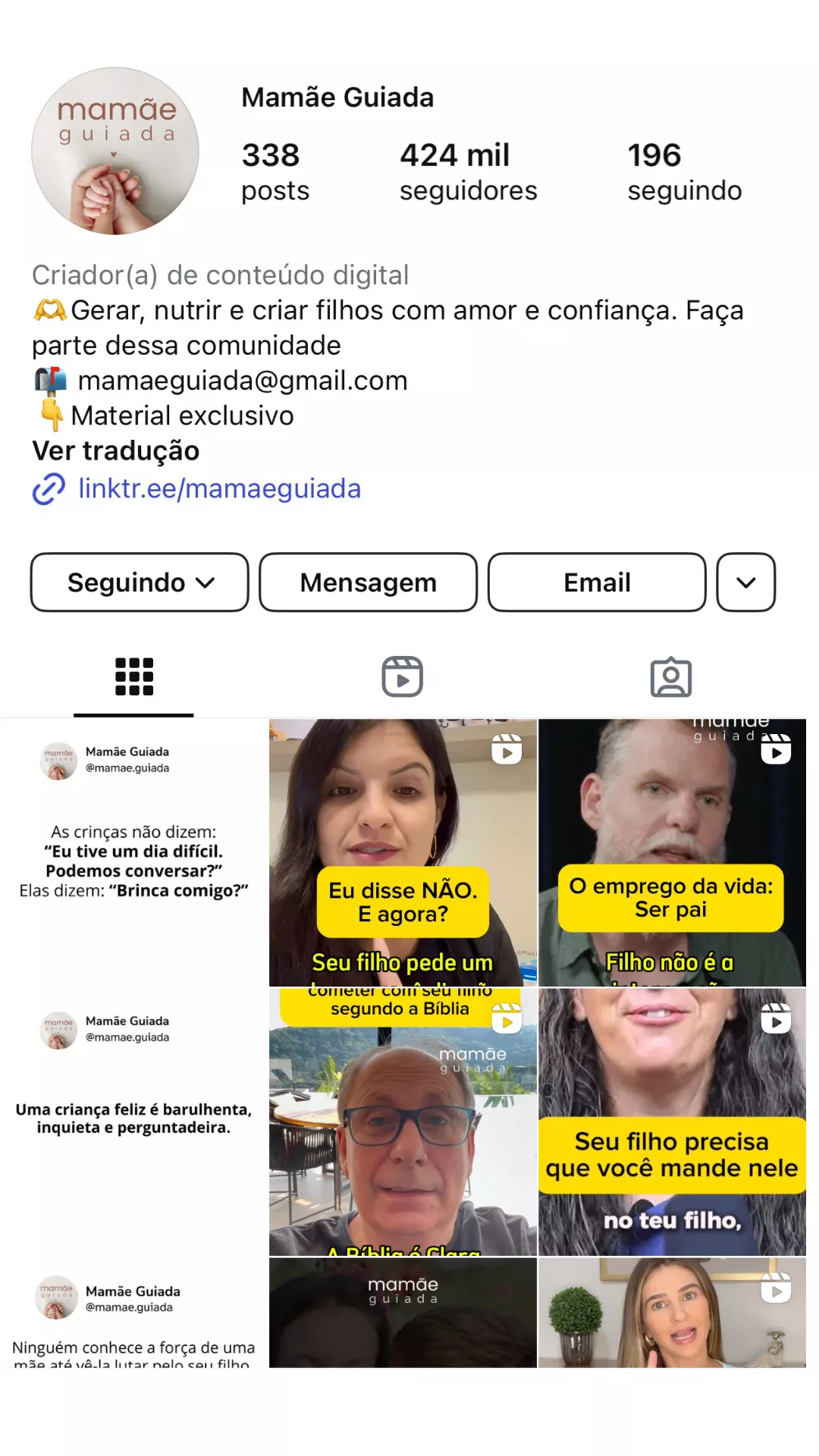The width and height of the screenshot is (819, 1456).
Task: Expand suggested accounts chevron button
Action: (745, 582)
